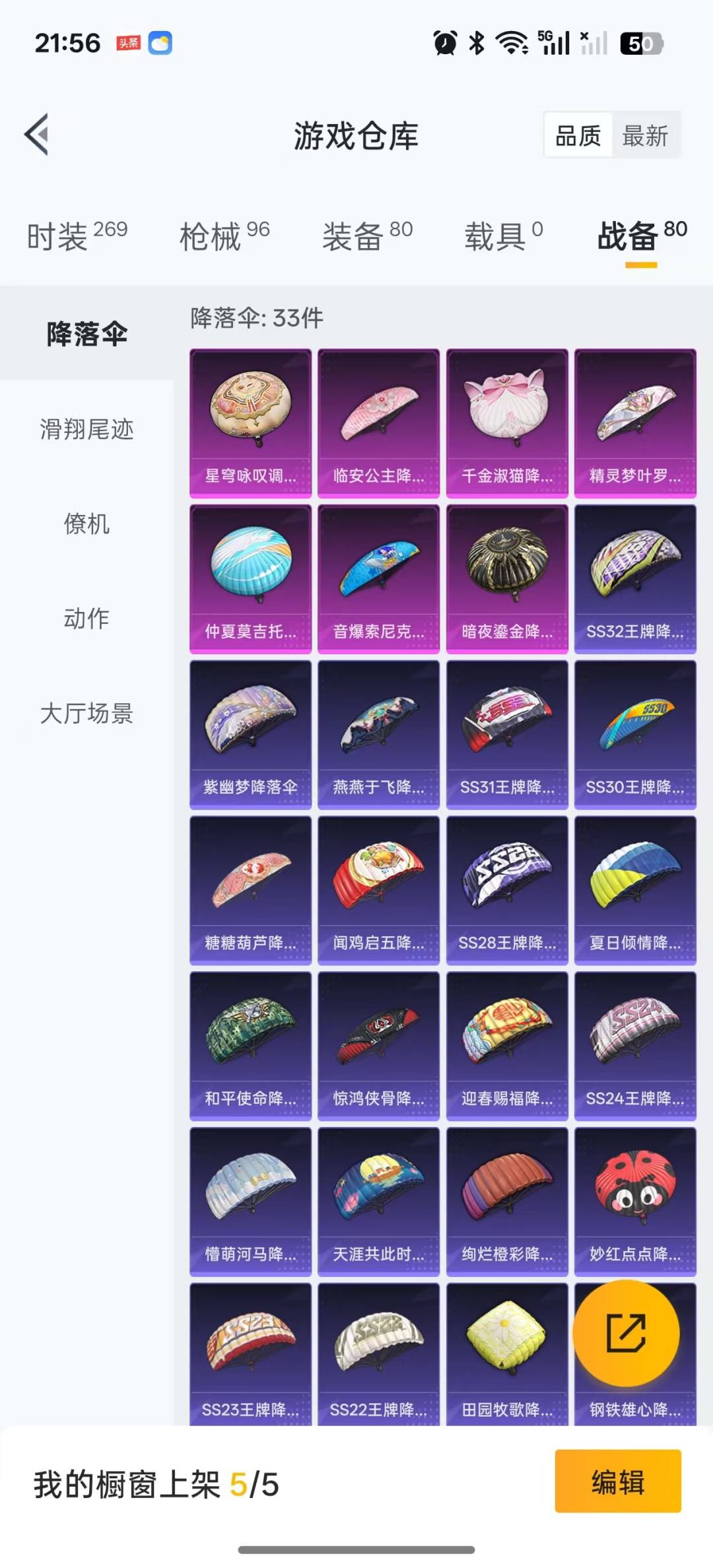Go back using the top-left arrow
The image size is (713, 1568).
pyautogui.click(x=37, y=135)
